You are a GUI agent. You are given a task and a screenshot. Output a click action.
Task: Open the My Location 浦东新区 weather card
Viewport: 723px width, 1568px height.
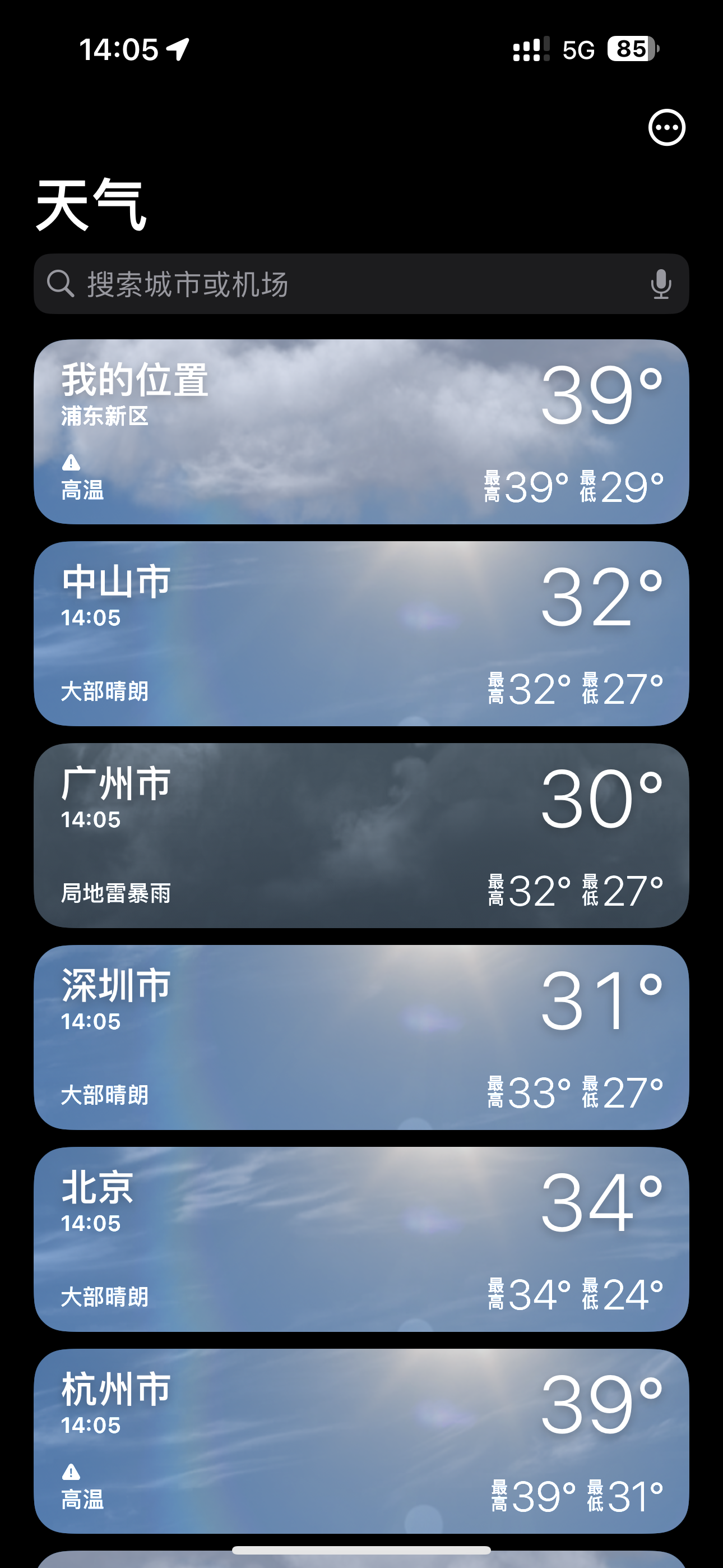coord(361,432)
